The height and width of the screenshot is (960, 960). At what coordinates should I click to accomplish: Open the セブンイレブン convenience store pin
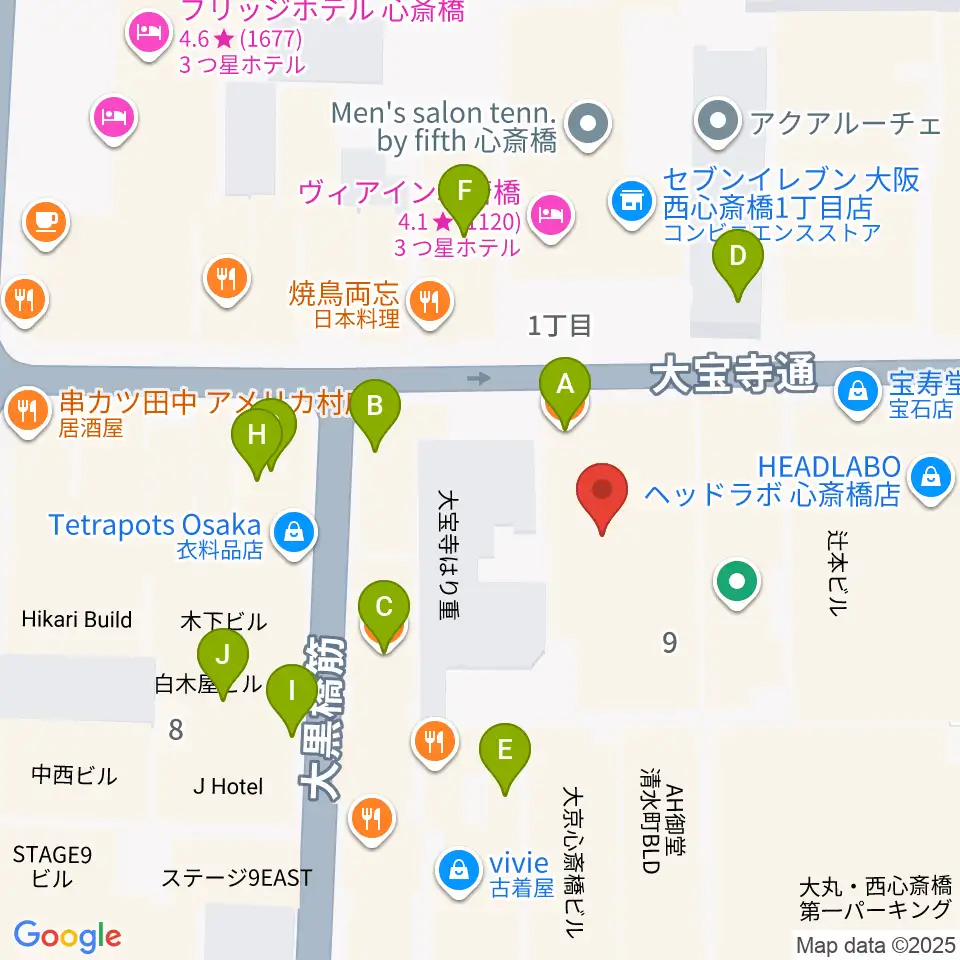(x=632, y=203)
